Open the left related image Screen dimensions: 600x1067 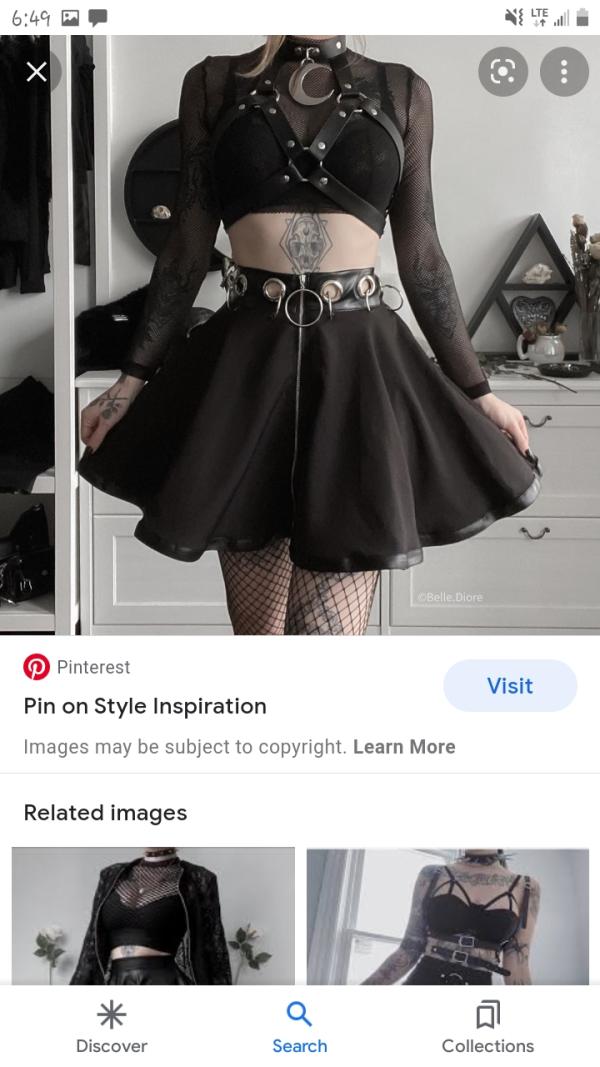point(153,915)
